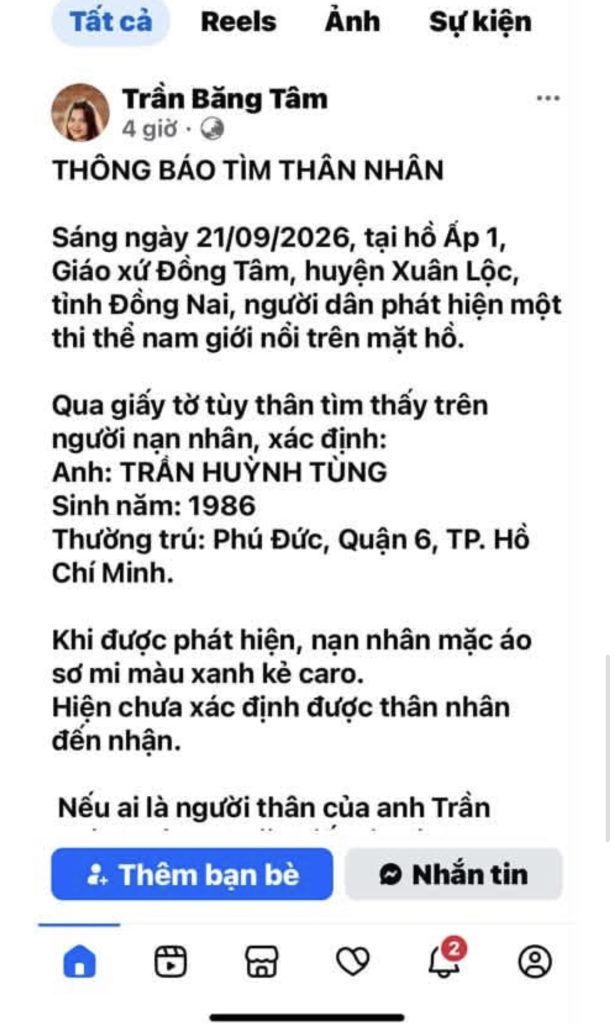This screenshot has height=1024, width=614.
Task: Open the profile menu icon
Action: pos(535,962)
